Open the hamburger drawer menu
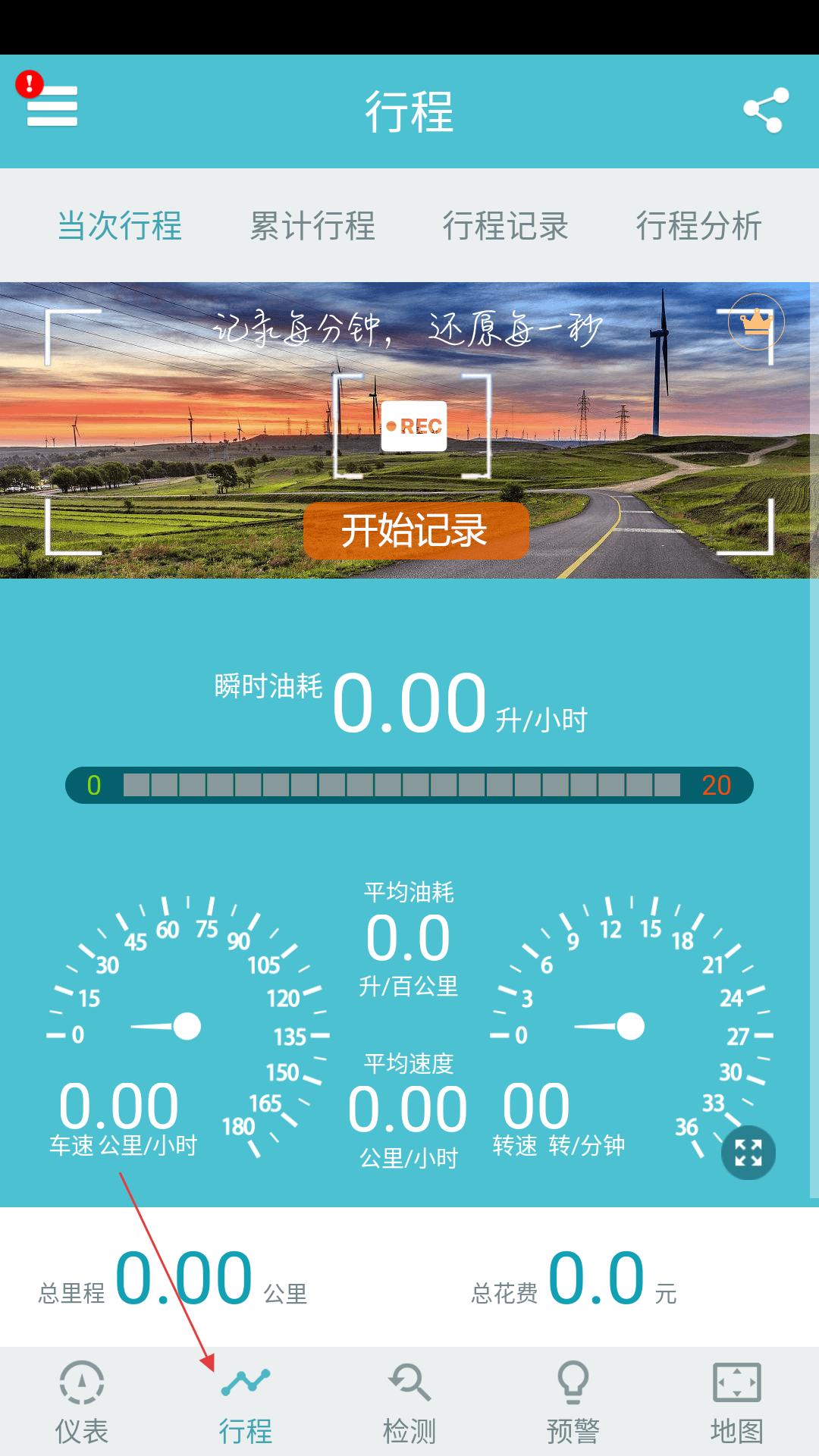 click(52, 105)
